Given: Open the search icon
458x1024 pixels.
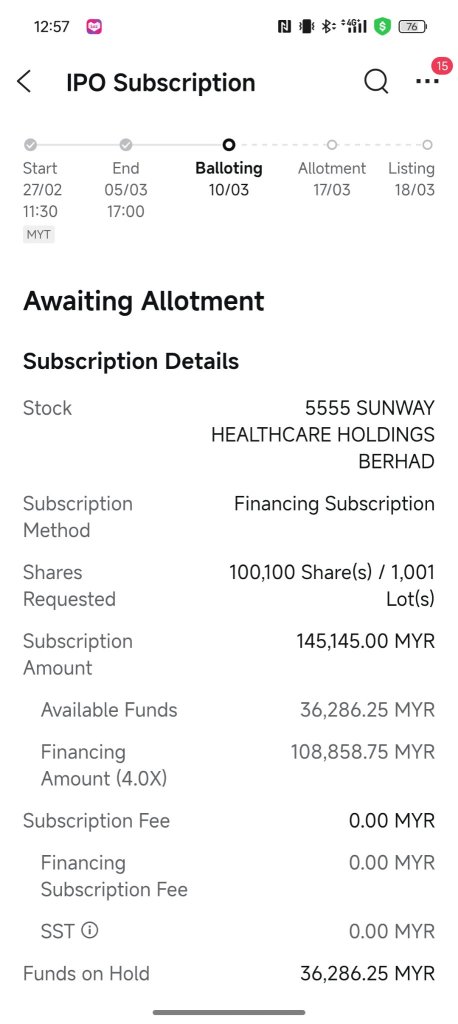Looking at the screenshot, I should pos(376,82).
